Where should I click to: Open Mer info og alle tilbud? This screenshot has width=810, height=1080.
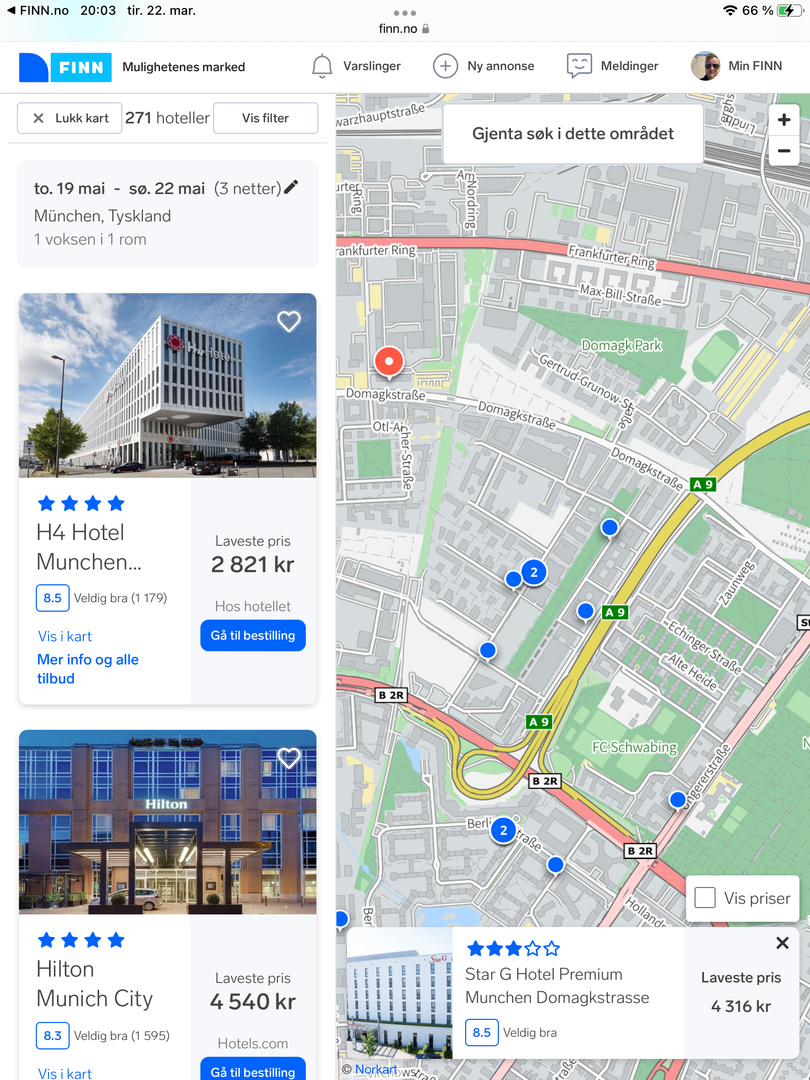click(x=88, y=668)
